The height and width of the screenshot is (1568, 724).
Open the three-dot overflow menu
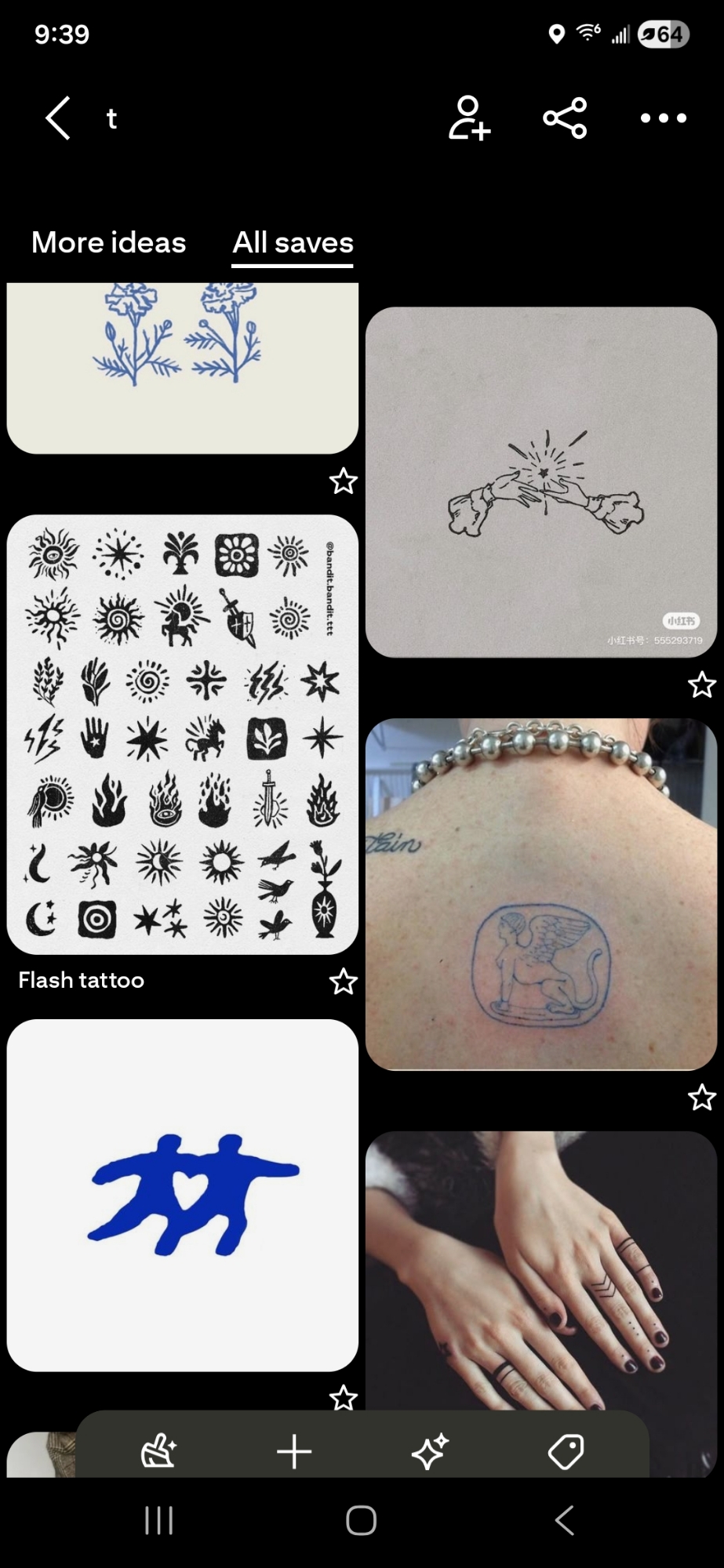pos(663,118)
